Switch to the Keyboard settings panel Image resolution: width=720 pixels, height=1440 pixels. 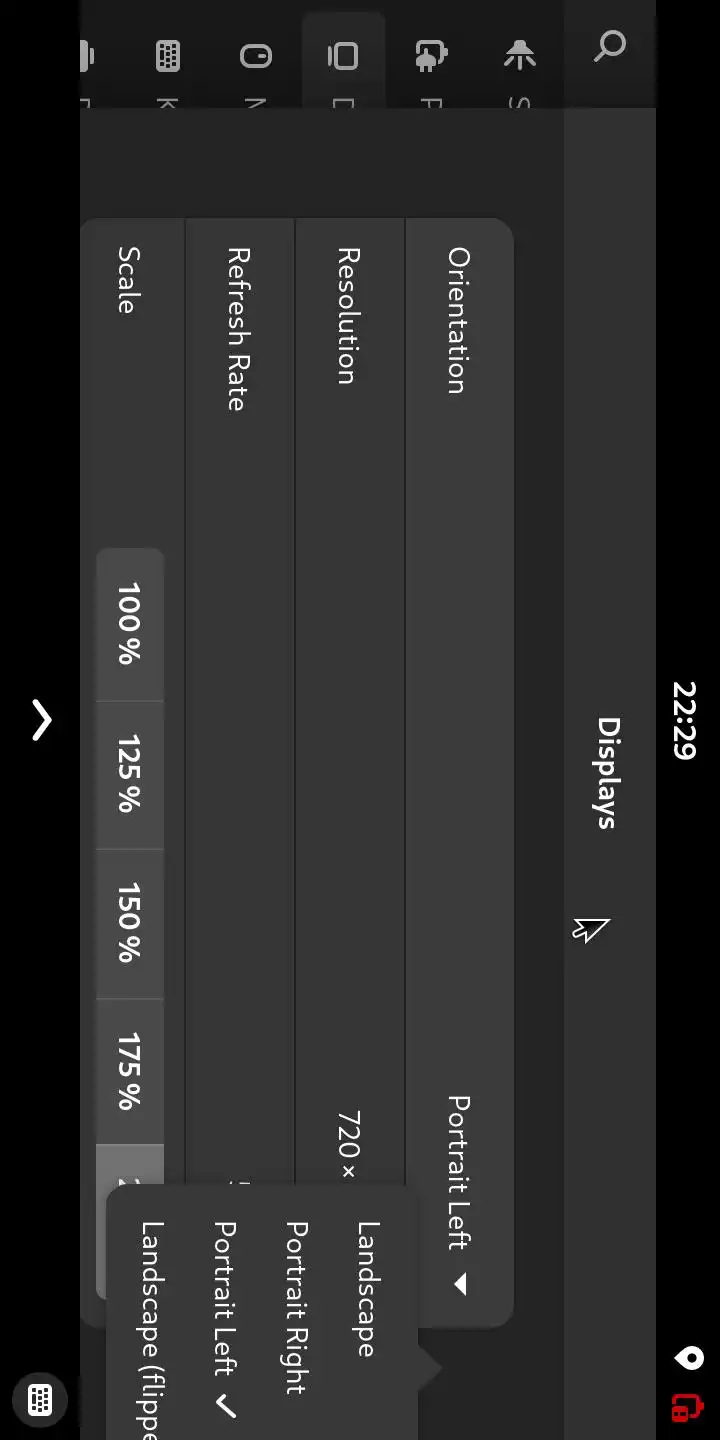tap(168, 56)
